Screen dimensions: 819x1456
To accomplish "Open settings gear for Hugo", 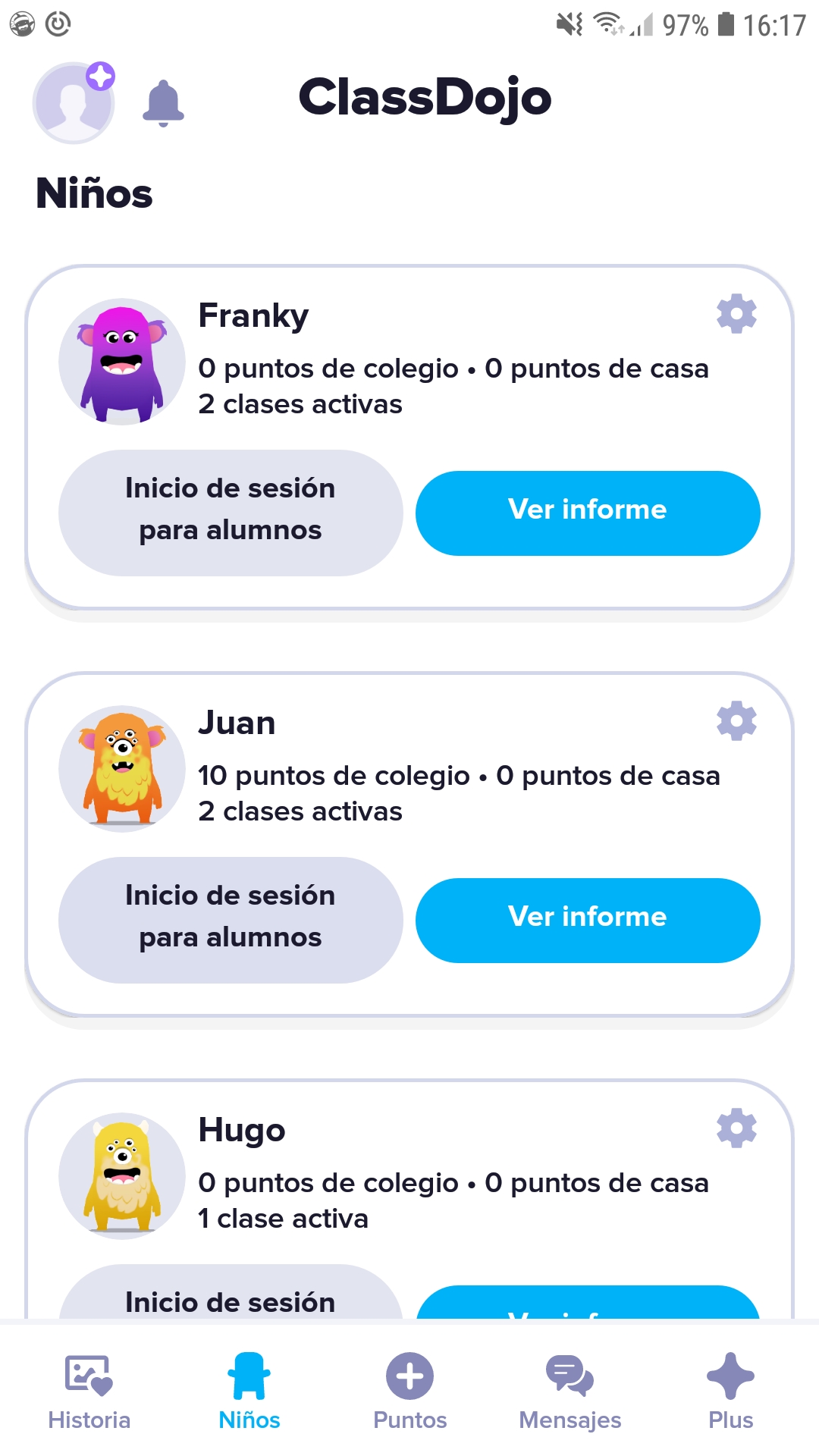I will click(734, 1128).
